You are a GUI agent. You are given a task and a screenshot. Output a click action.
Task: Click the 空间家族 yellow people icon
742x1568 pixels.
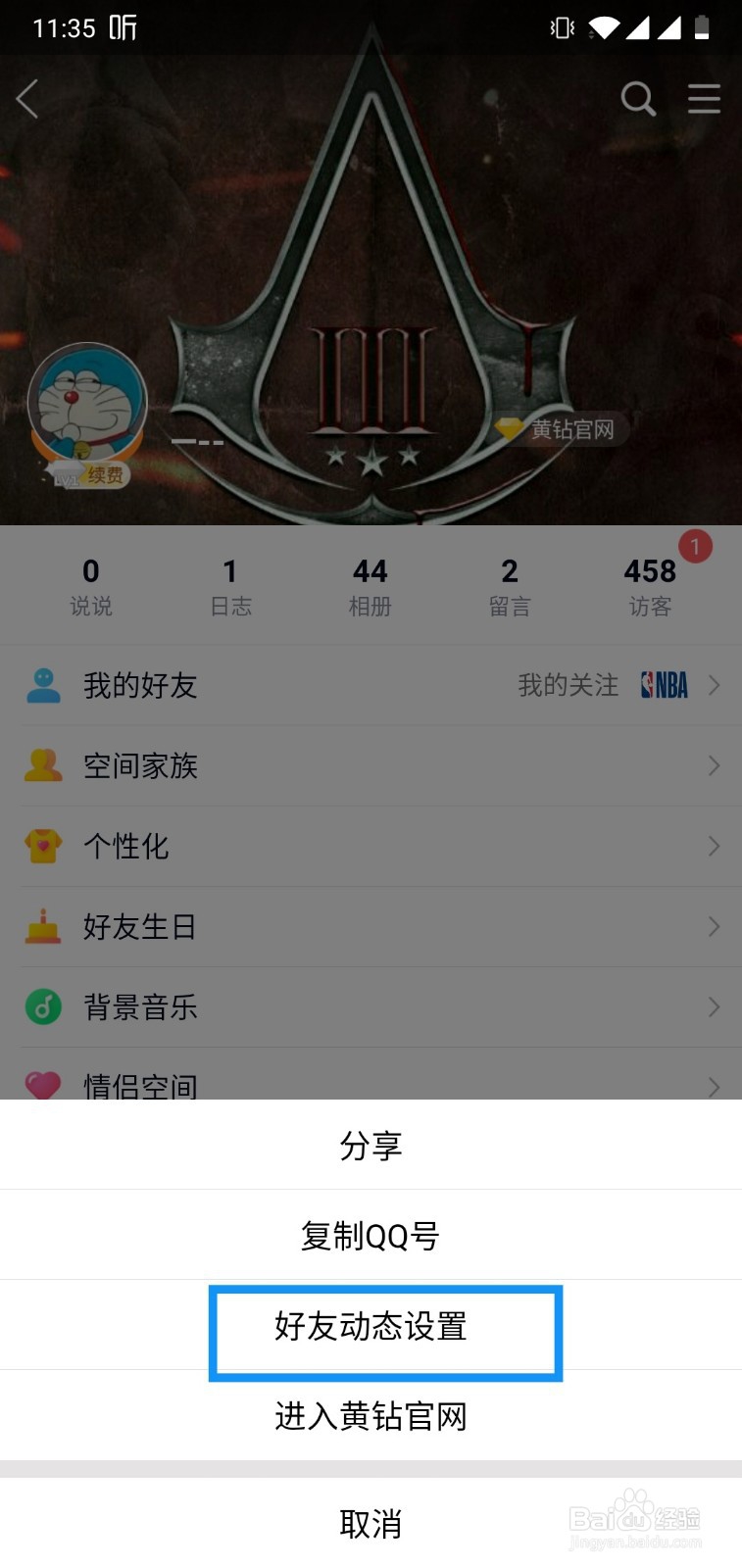tap(42, 766)
